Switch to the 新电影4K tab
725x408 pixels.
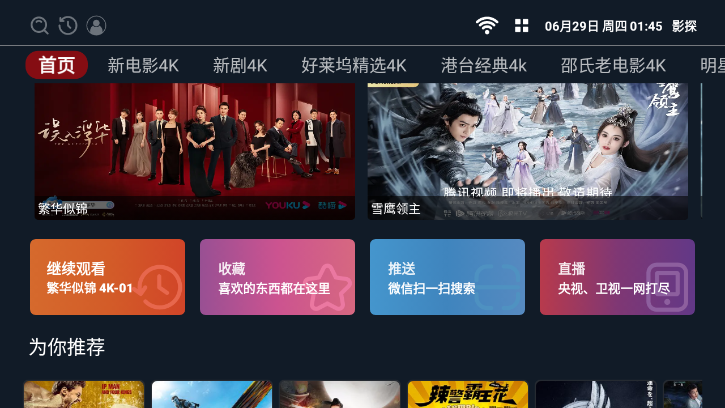click(x=143, y=66)
